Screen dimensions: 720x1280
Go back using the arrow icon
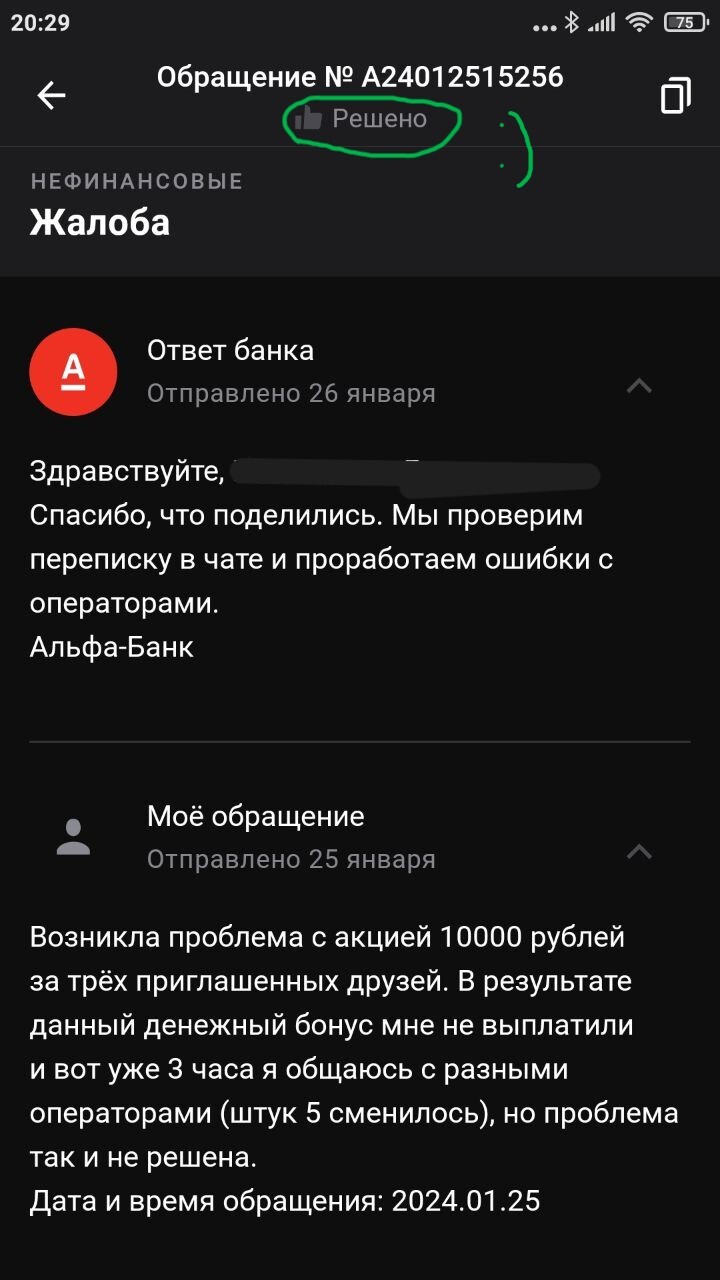click(x=51, y=95)
